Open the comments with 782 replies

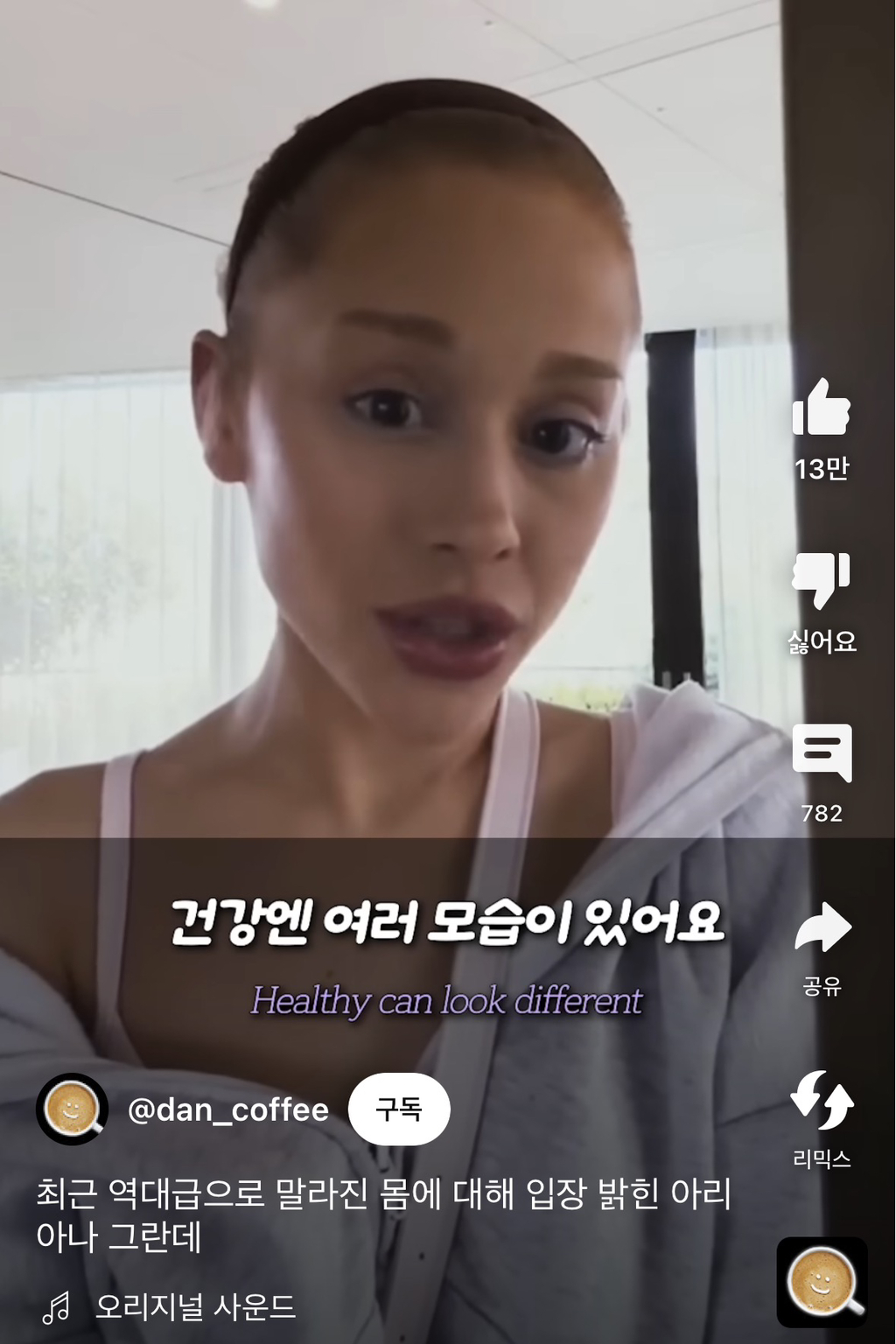point(821,752)
